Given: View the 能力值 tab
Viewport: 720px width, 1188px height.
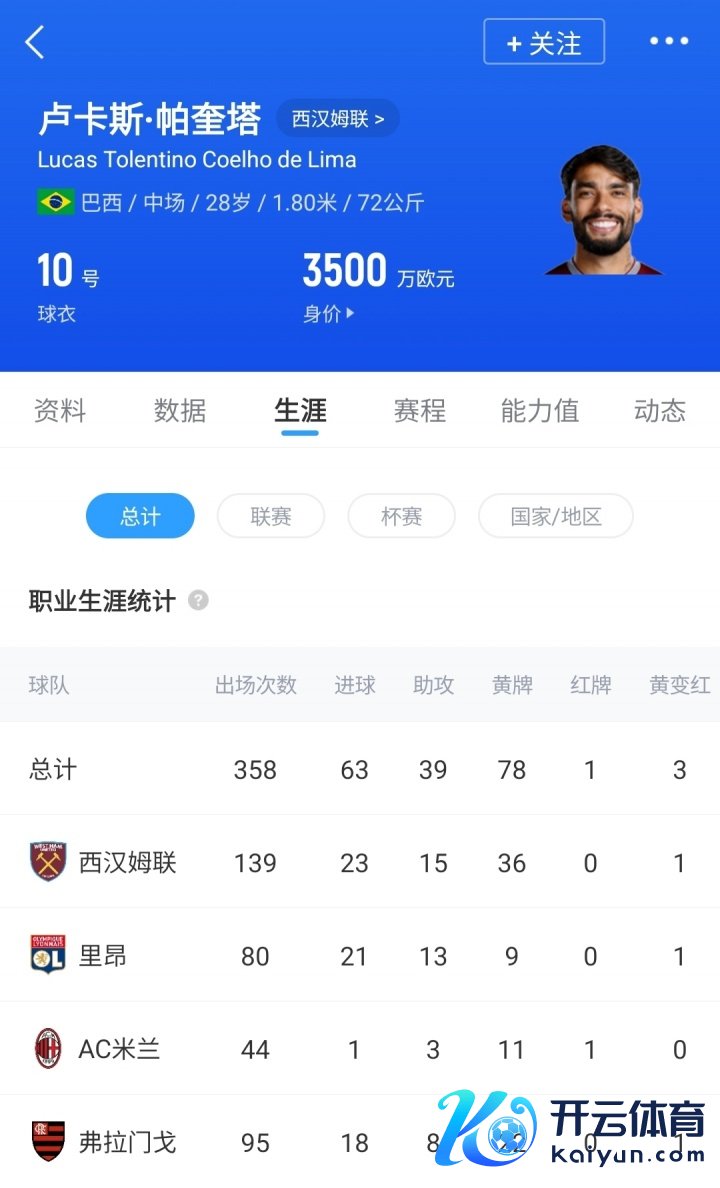Looking at the screenshot, I should click(x=540, y=411).
